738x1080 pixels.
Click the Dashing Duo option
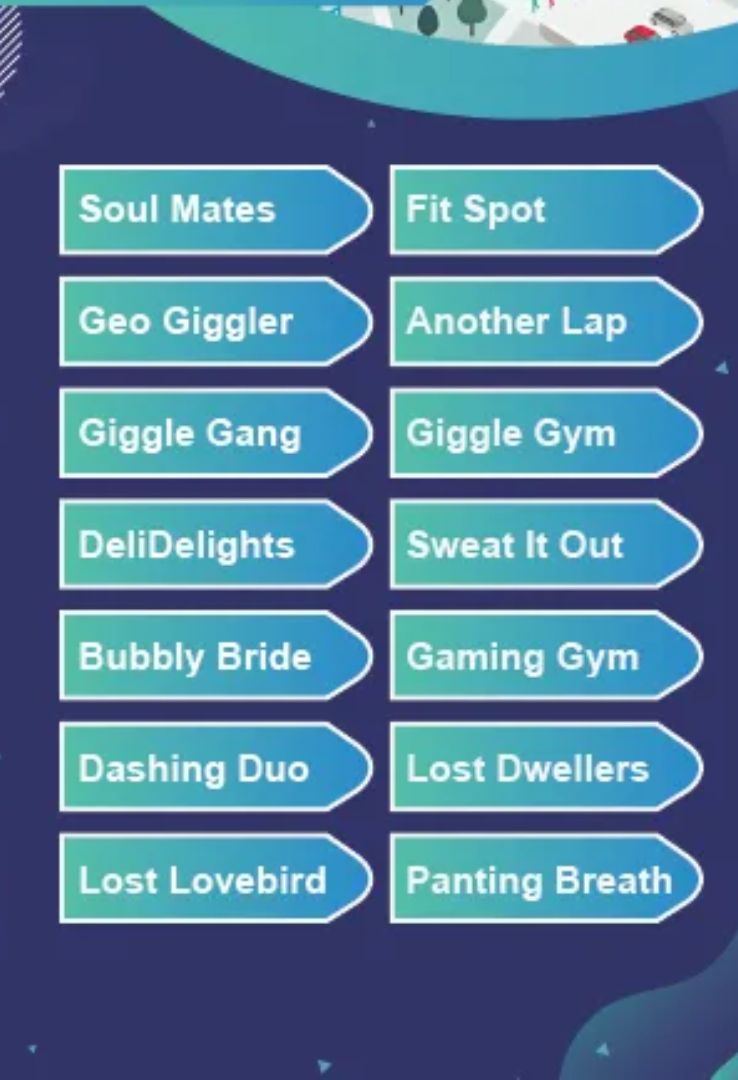[x=200, y=769]
